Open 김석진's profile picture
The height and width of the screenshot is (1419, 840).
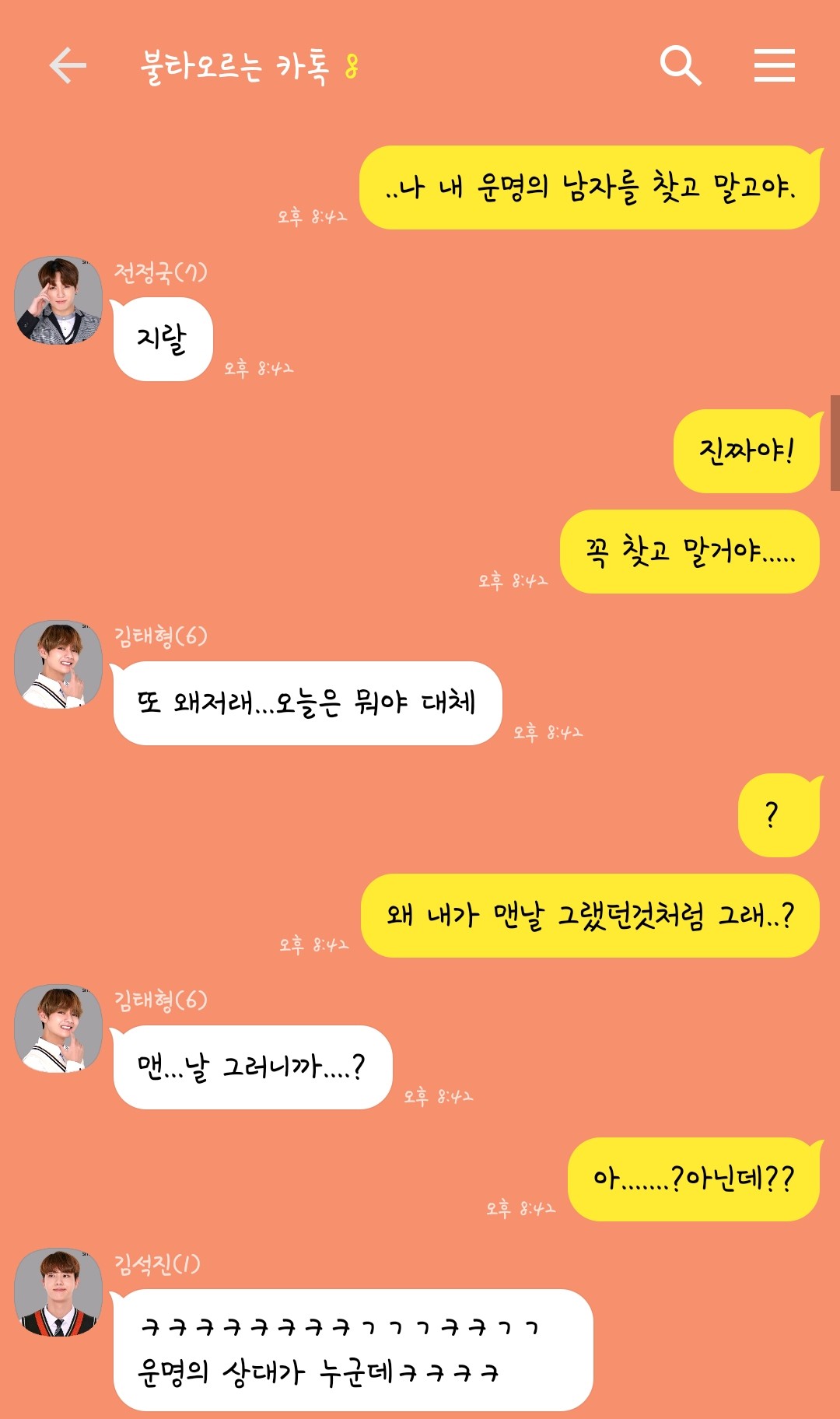[59, 1292]
